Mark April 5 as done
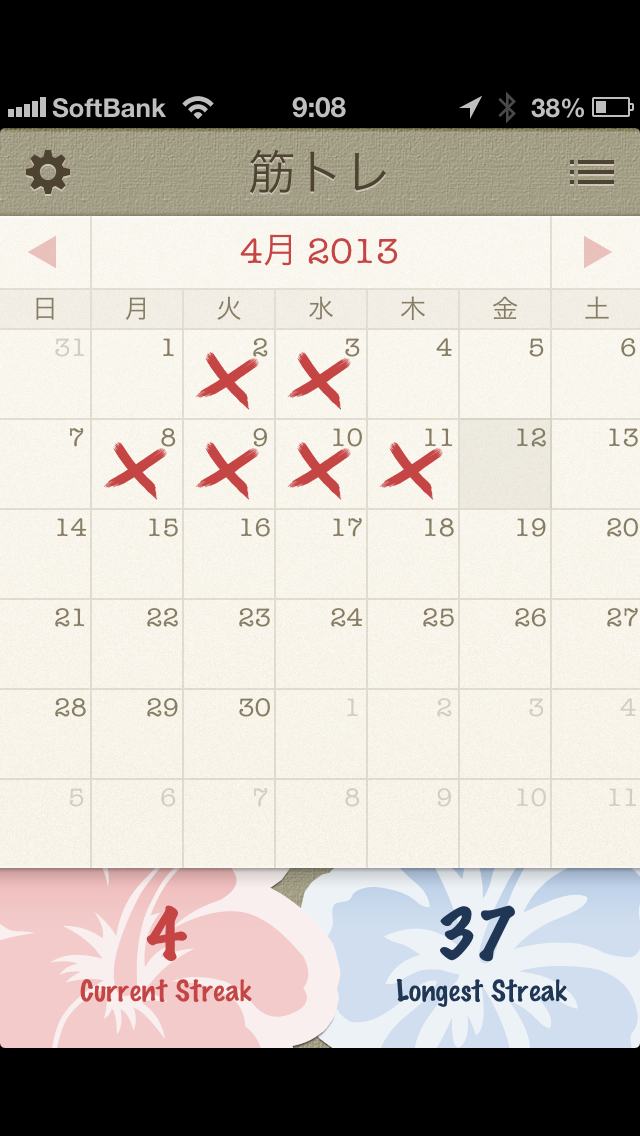This screenshot has width=640, height=1136. click(505, 375)
